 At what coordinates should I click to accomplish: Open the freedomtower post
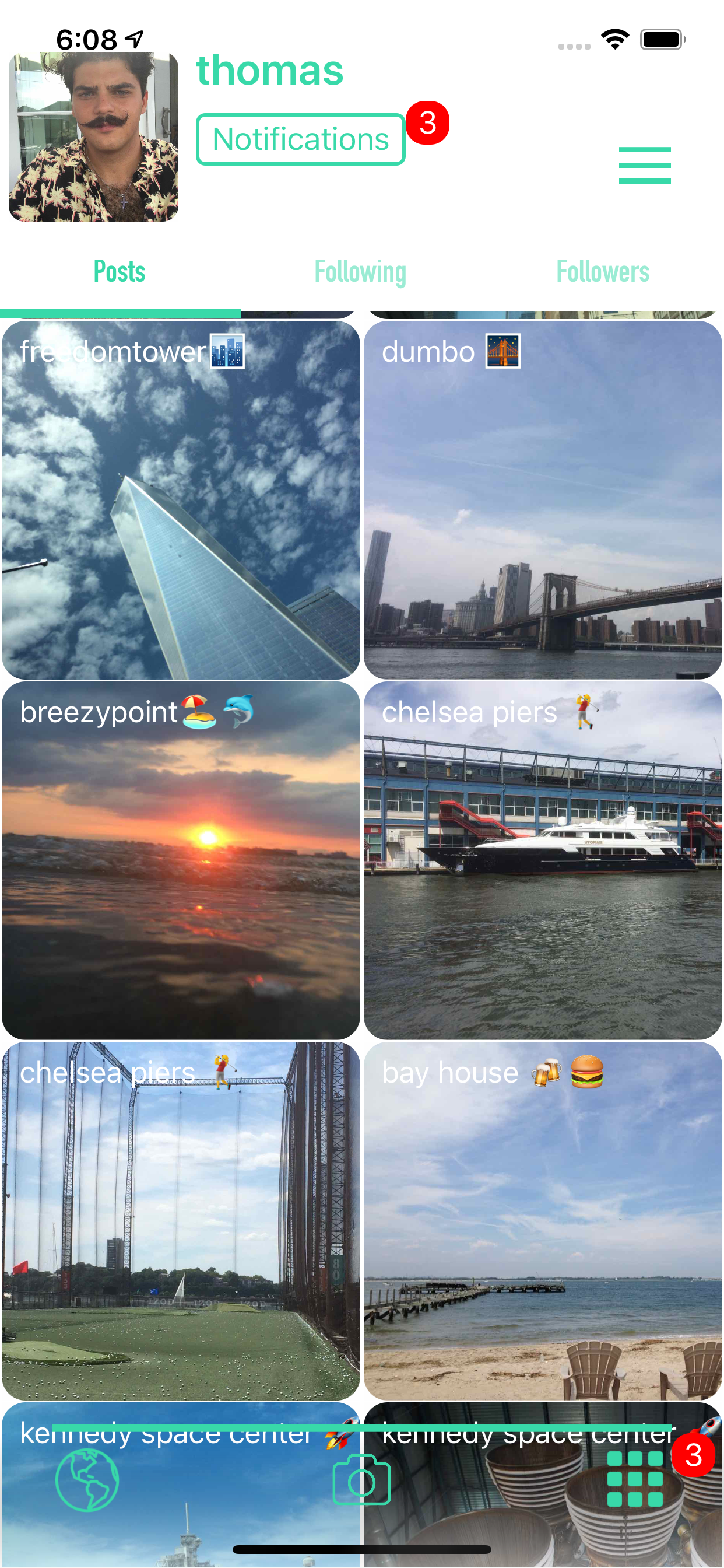click(x=181, y=499)
